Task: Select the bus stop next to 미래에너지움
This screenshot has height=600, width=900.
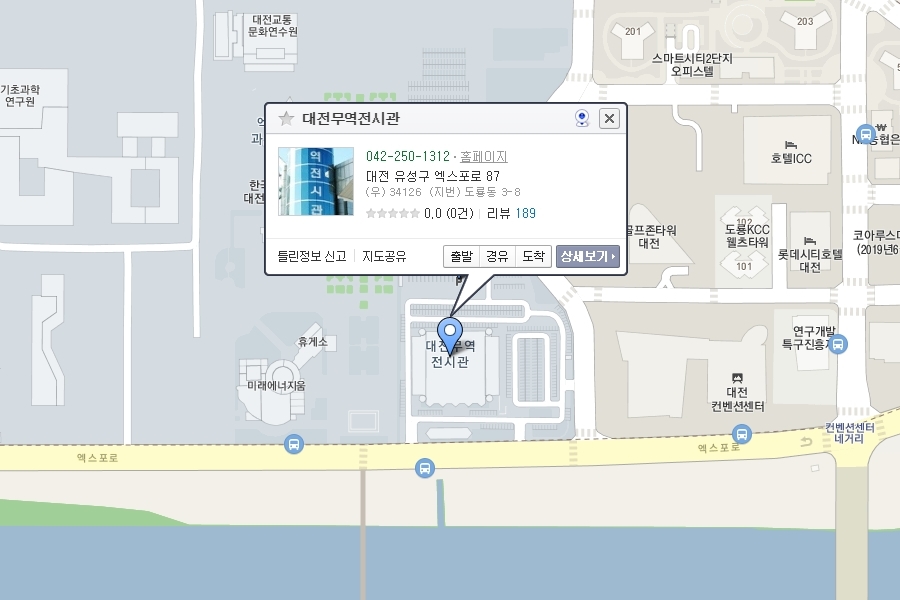Action: pyautogui.click(x=294, y=444)
